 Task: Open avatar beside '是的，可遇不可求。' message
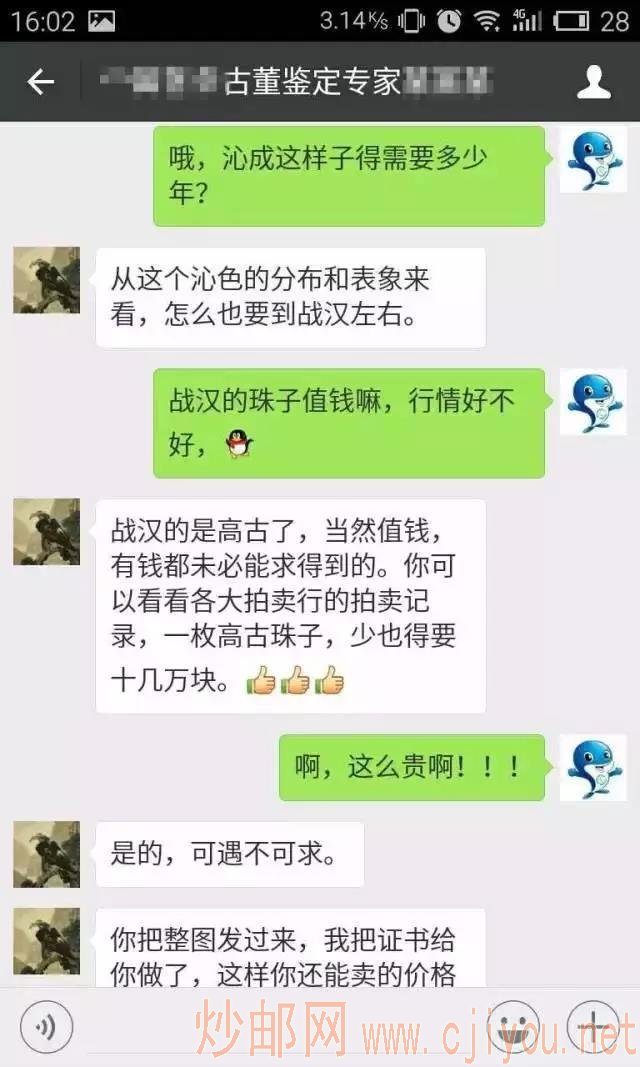pyautogui.click(x=47, y=854)
